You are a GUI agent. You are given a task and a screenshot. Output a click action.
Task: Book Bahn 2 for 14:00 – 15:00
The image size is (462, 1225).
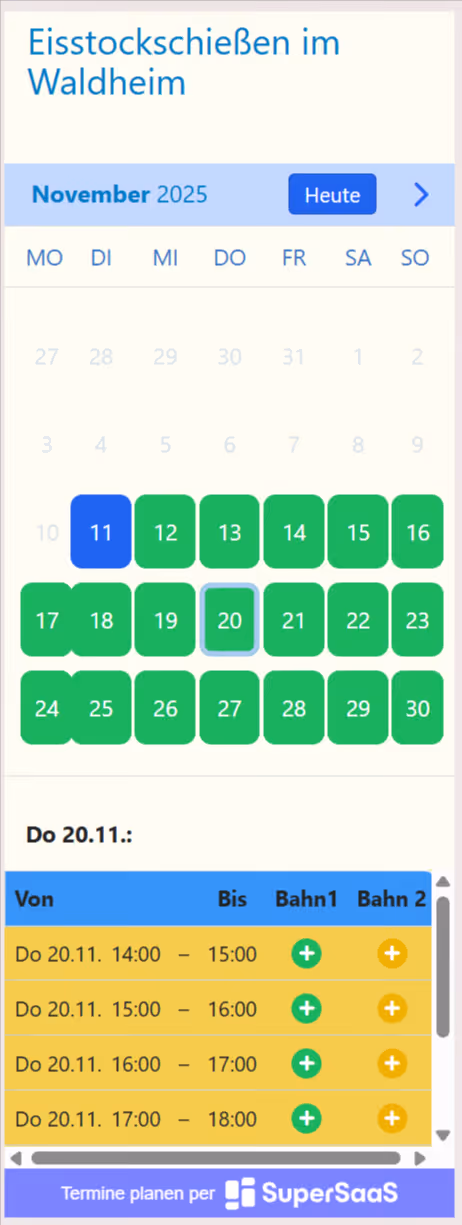tap(392, 954)
